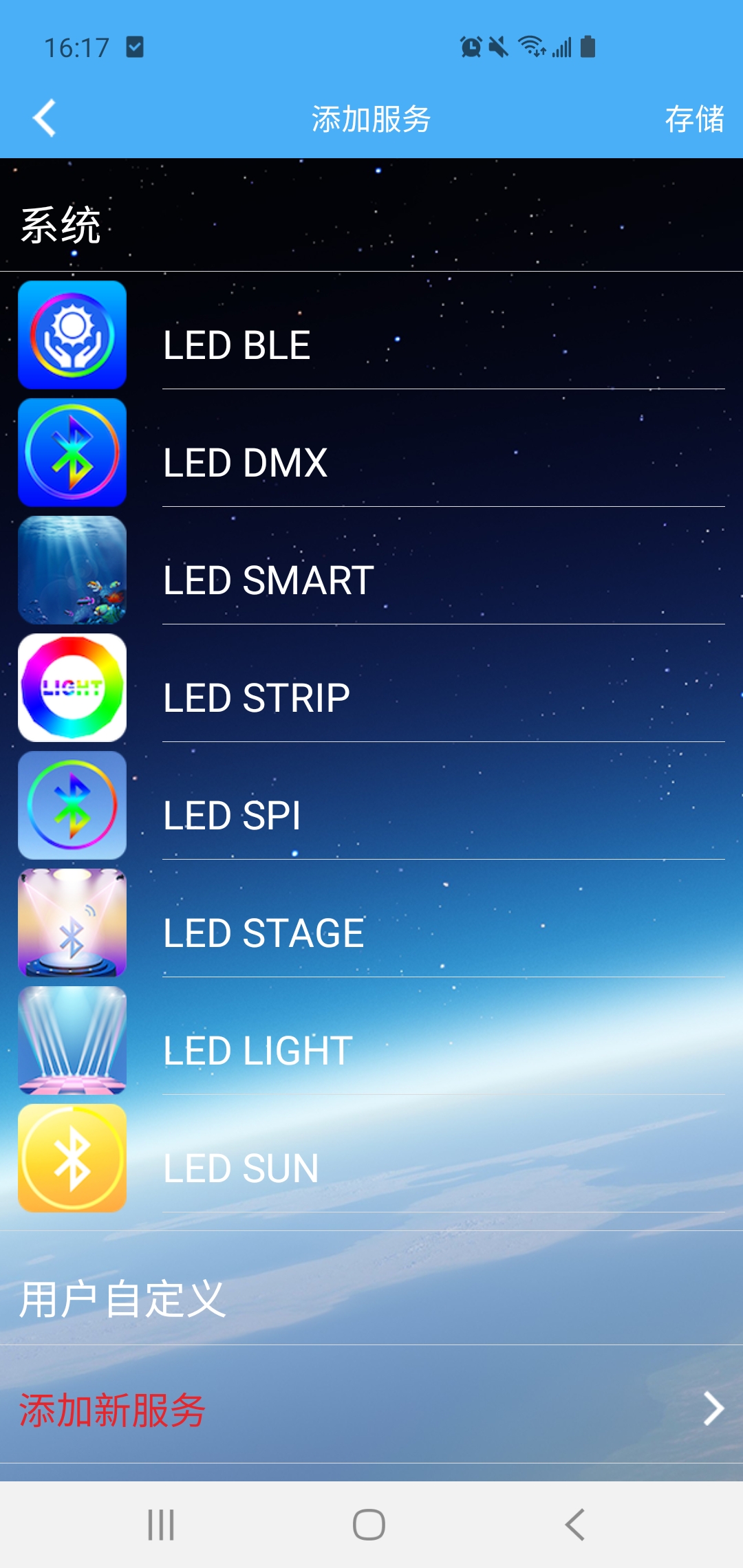
Task: Select the LED STRIP rainbow light icon
Action: pos(72,688)
